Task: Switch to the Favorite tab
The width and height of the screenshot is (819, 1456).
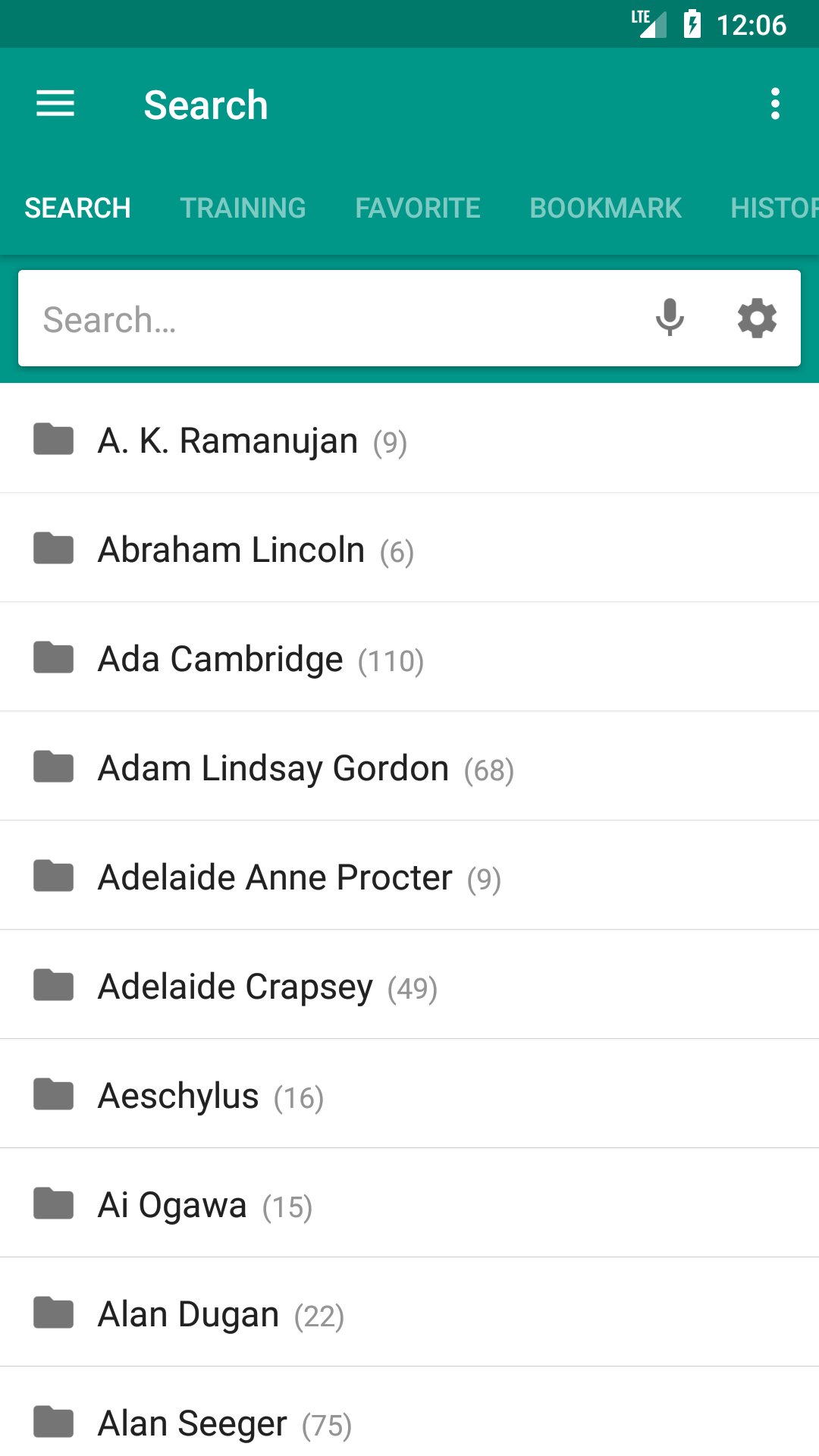Action: (418, 208)
